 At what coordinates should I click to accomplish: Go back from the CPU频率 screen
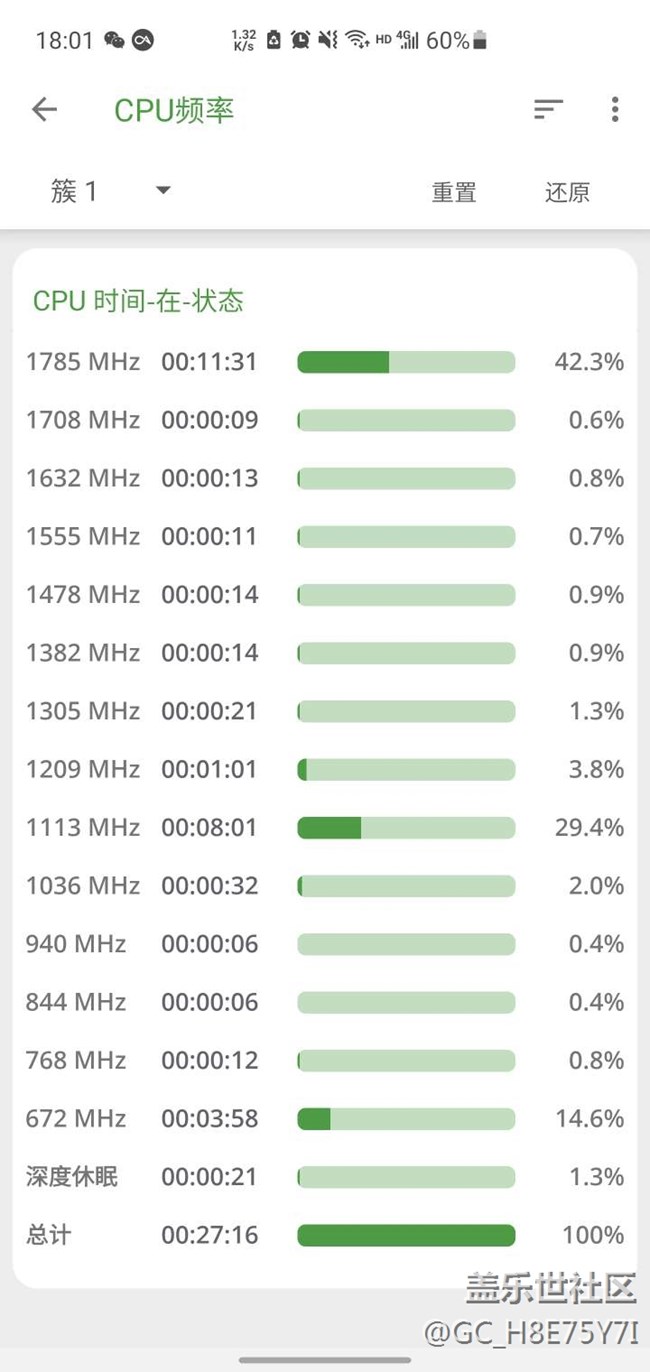tap(44, 110)
